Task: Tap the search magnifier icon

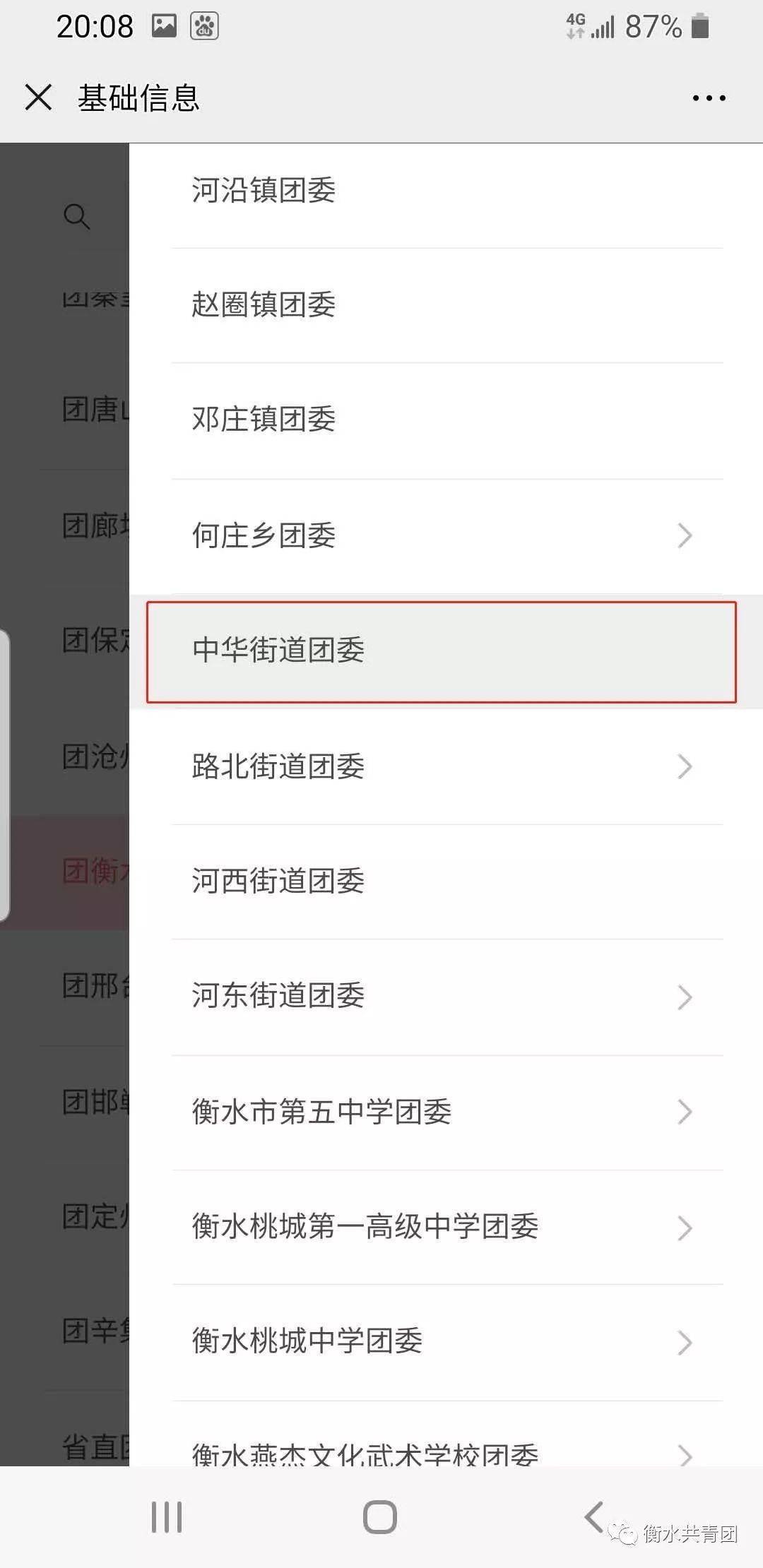Action: click(x=76, y=217)
